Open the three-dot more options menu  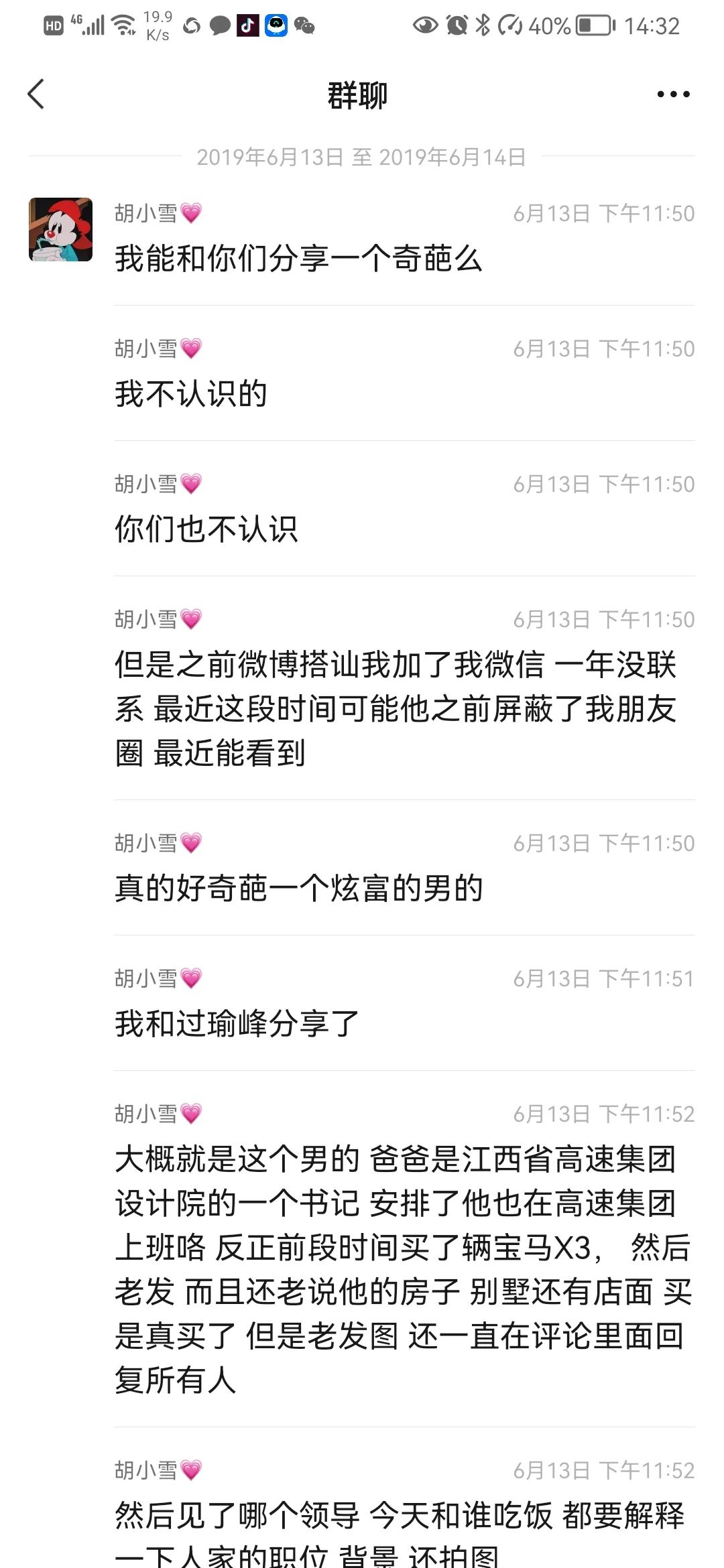673,94
